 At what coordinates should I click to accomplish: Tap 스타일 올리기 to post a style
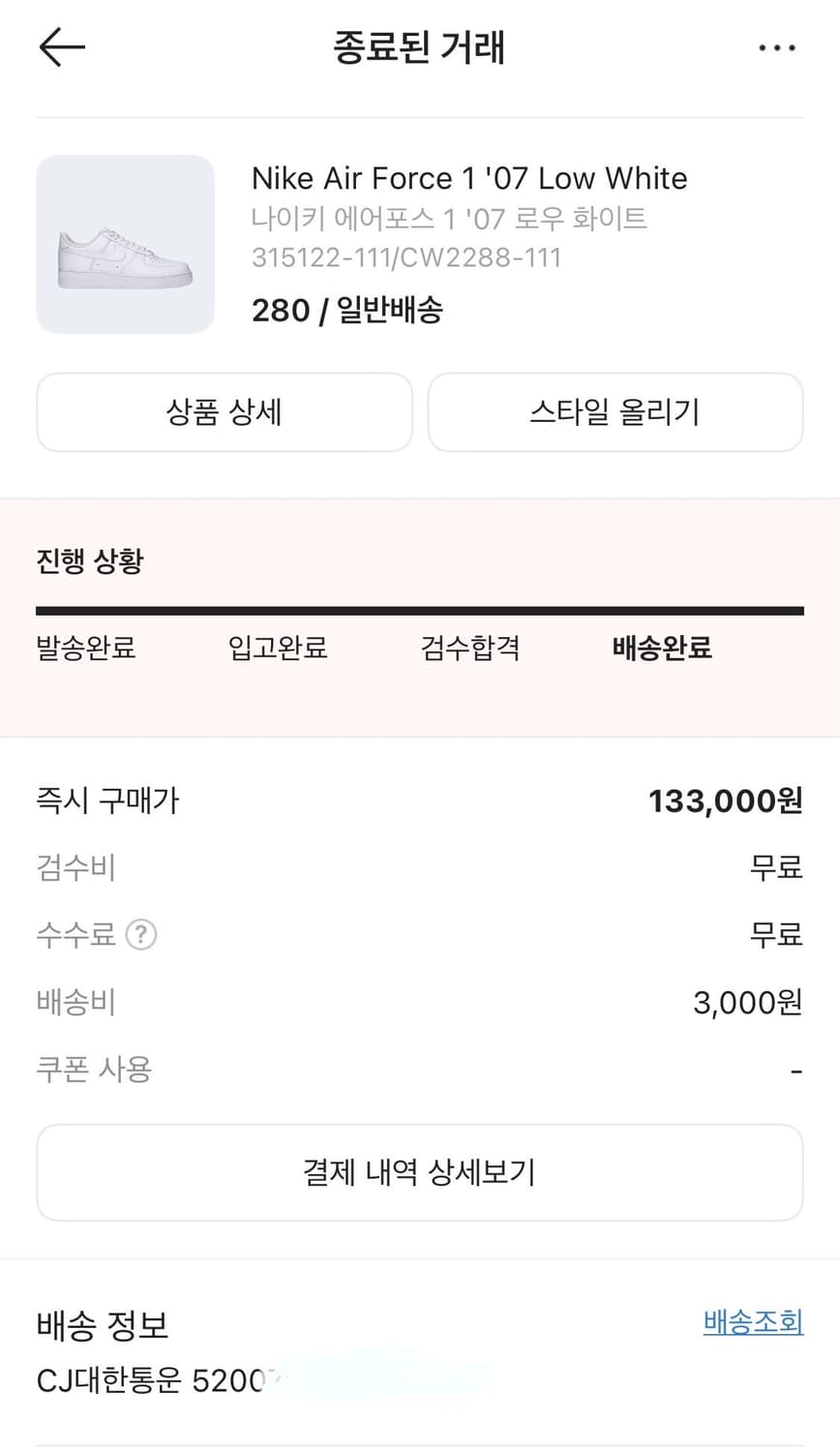tap(615, 412)
